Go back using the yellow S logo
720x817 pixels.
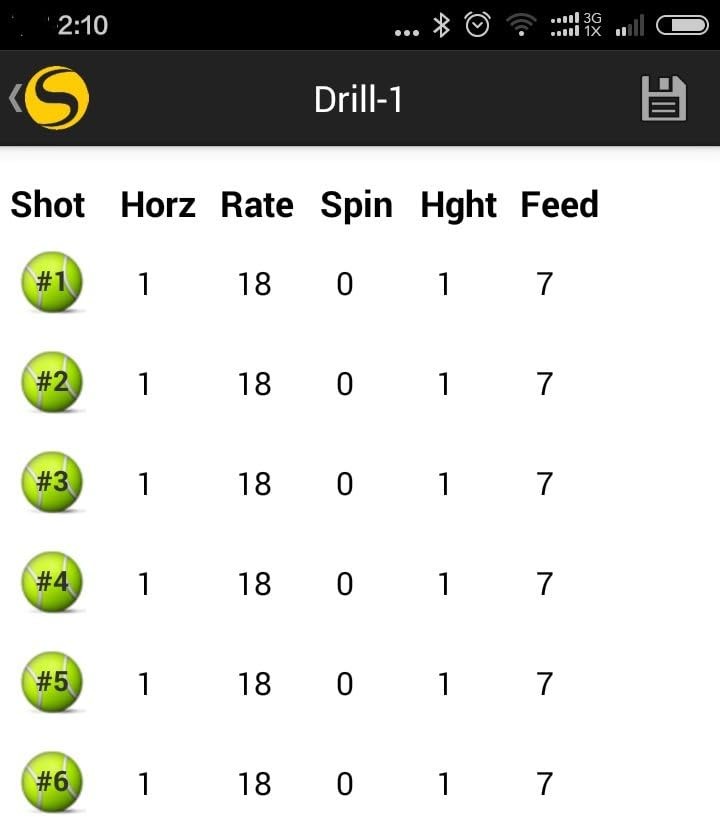pos(55,99)
